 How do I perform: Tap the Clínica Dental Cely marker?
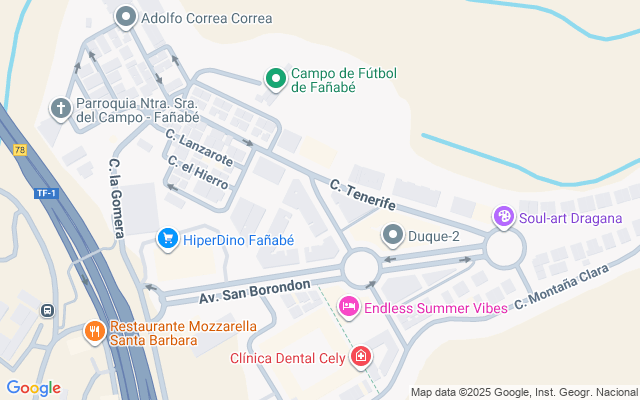click(361, 357)
